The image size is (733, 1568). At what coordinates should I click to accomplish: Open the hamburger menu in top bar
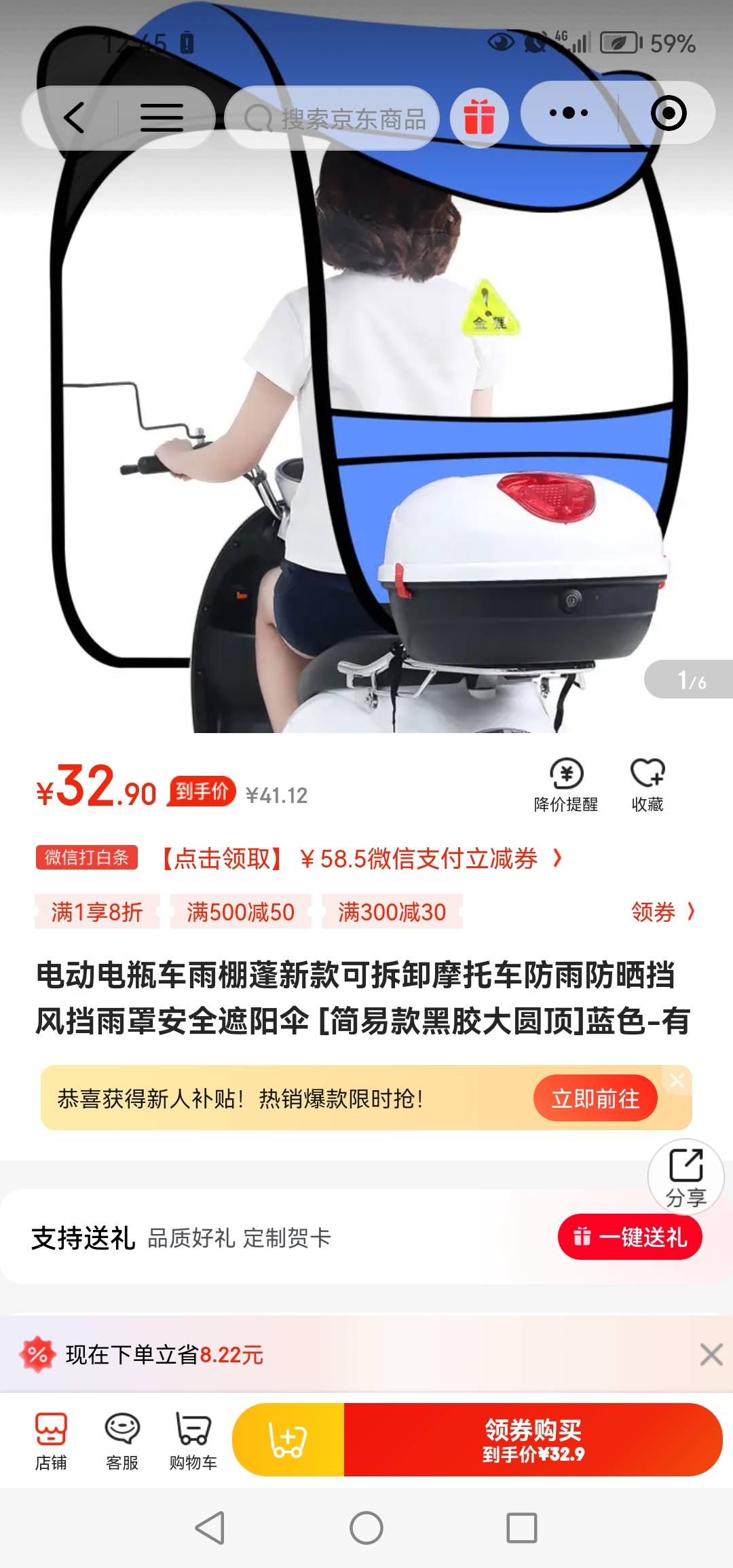tap(162, 117)
